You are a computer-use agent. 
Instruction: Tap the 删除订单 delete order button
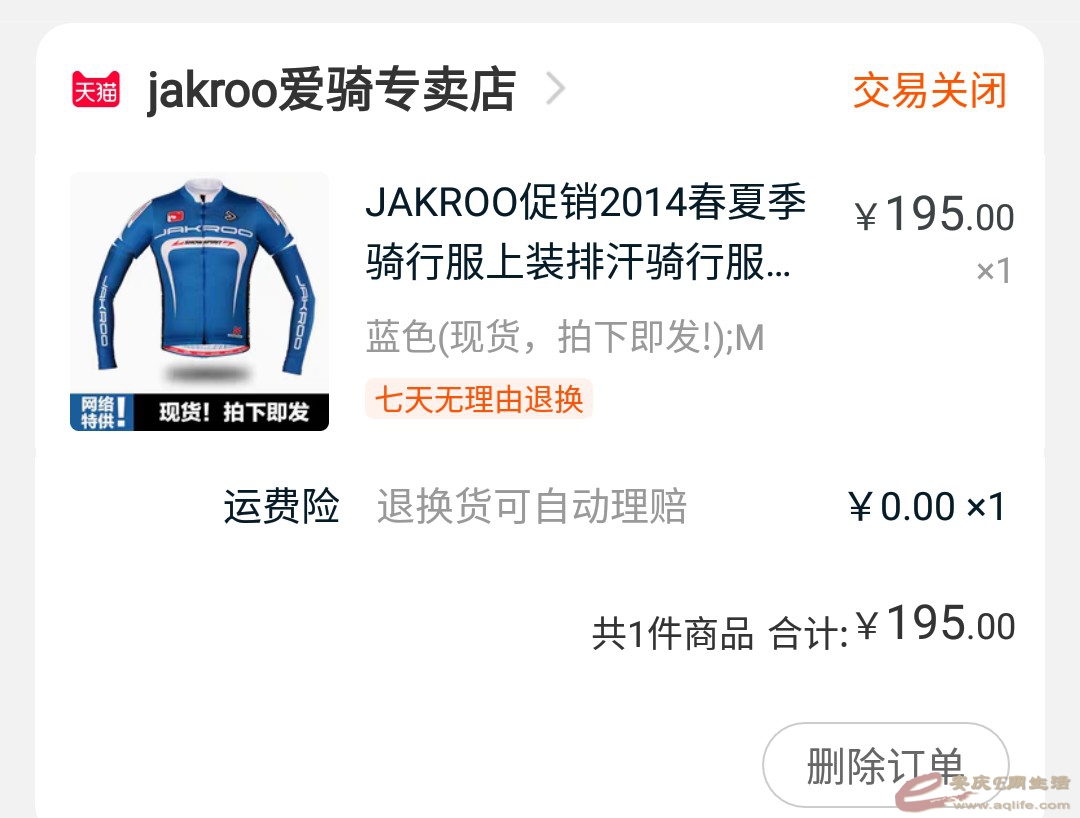pyautogui.click(x=884, y=765)
